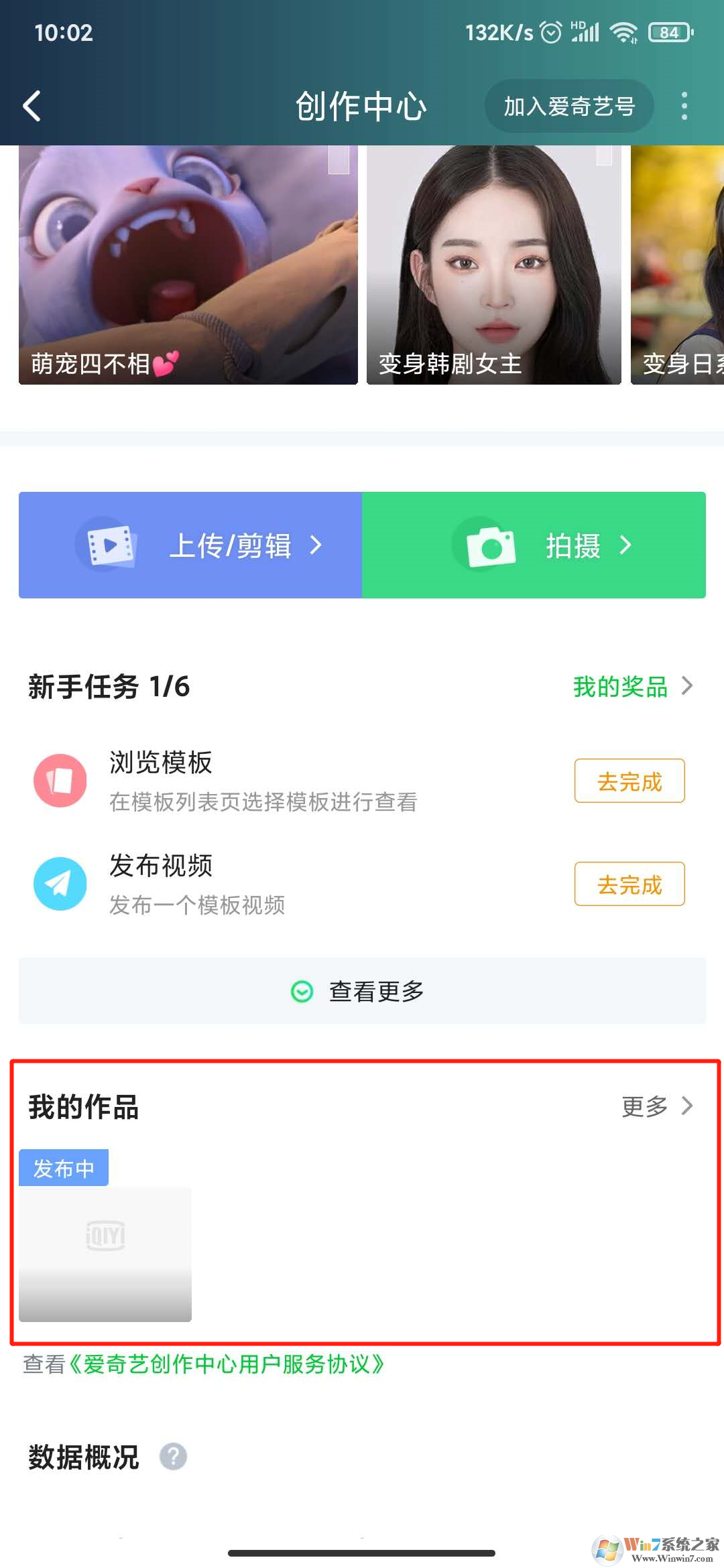Viewport: 724px width, 1568px height.
Task: Tap the HD indicator in status bar
Action: [x=579, y=24]
